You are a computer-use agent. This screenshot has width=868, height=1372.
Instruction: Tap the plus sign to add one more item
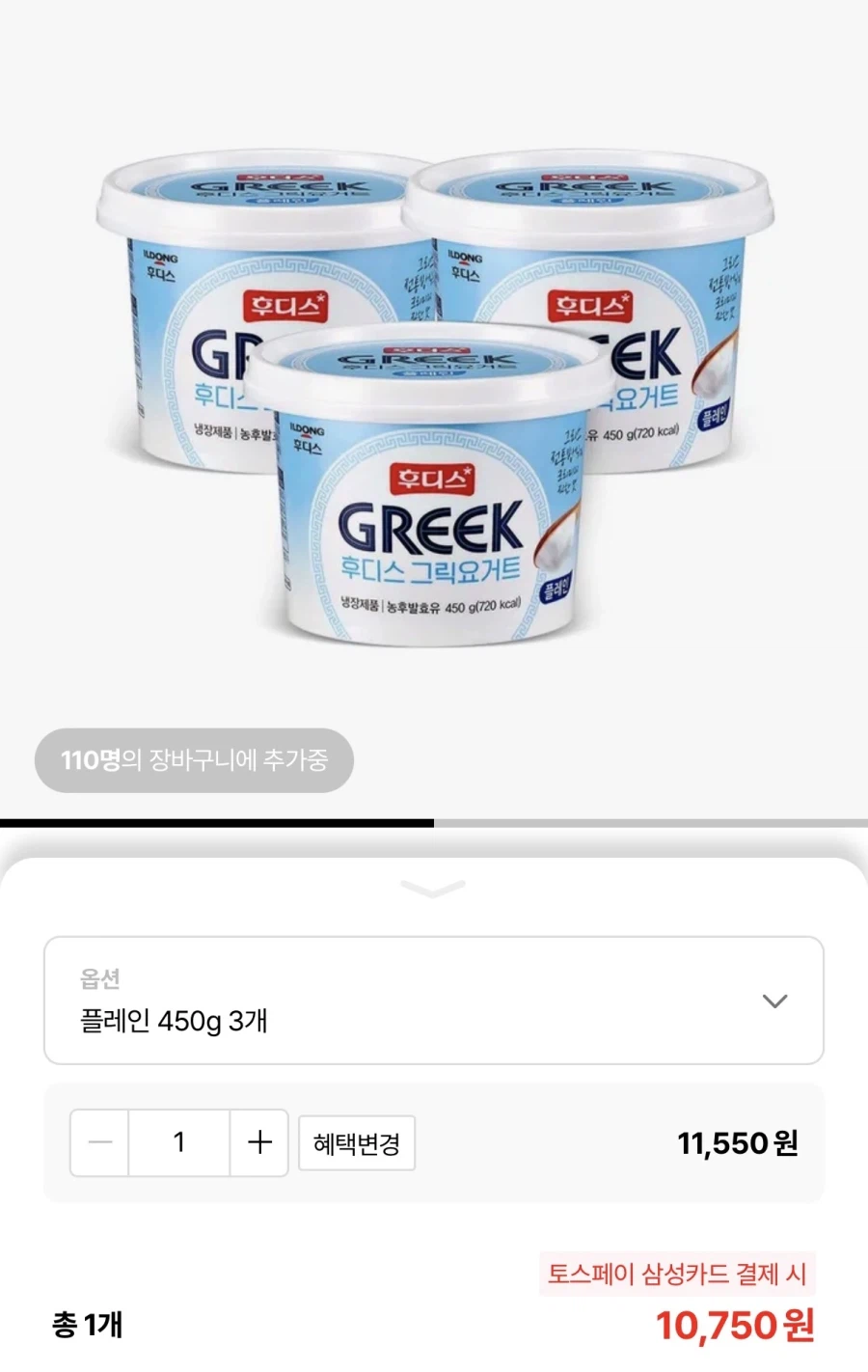(258, 1142)
